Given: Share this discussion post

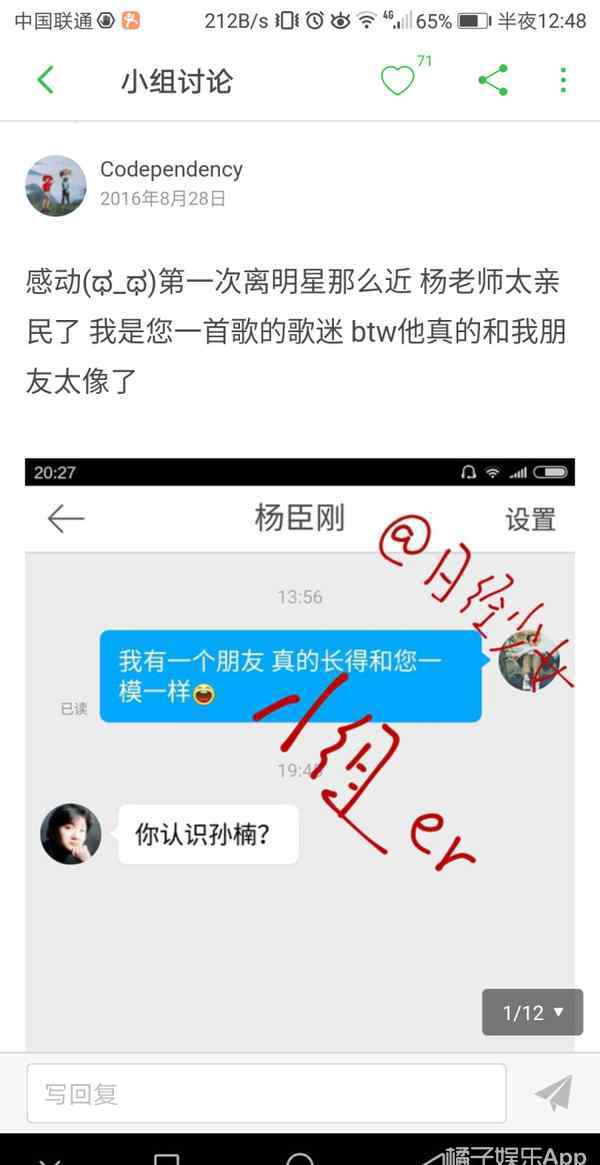Looking at the screenshot, I should tap(492, 79).
